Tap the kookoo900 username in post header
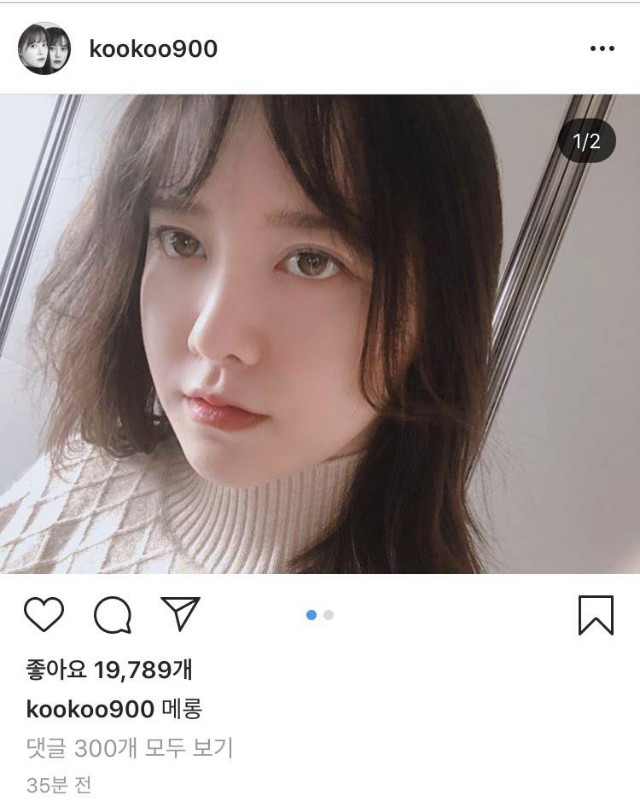This screenshot has height=809, width=640. click(x=153, y=49)
